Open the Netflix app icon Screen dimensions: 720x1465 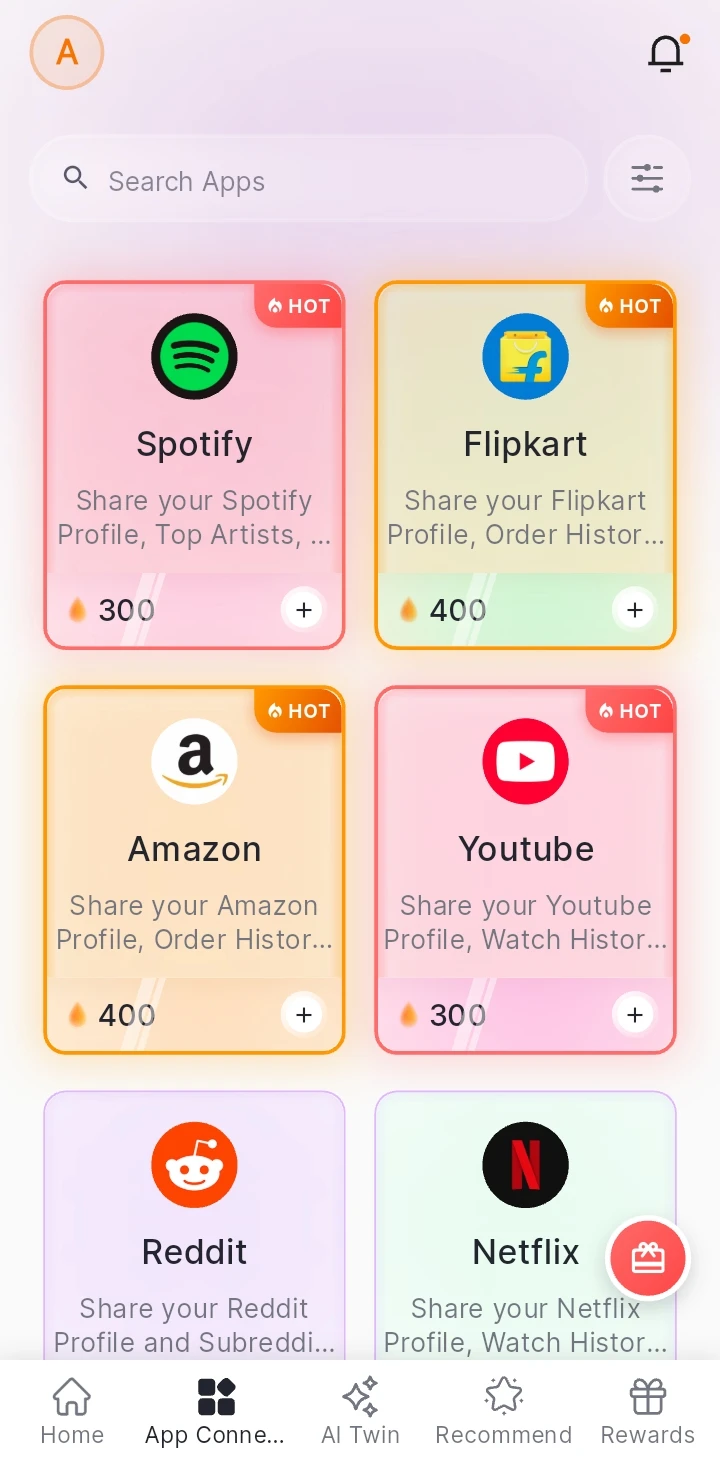click(525, 1164)
